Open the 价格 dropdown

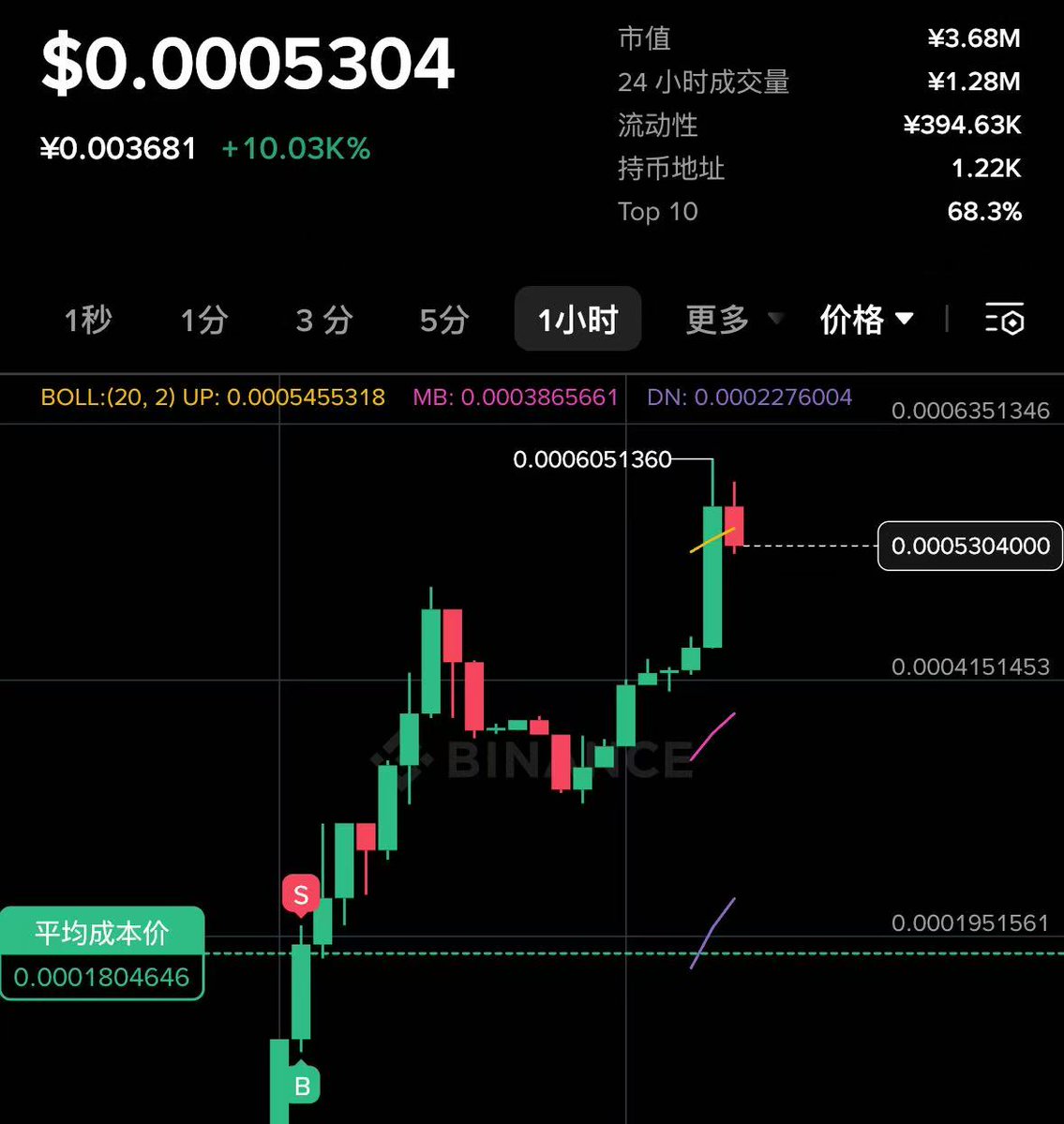point(866,320)
